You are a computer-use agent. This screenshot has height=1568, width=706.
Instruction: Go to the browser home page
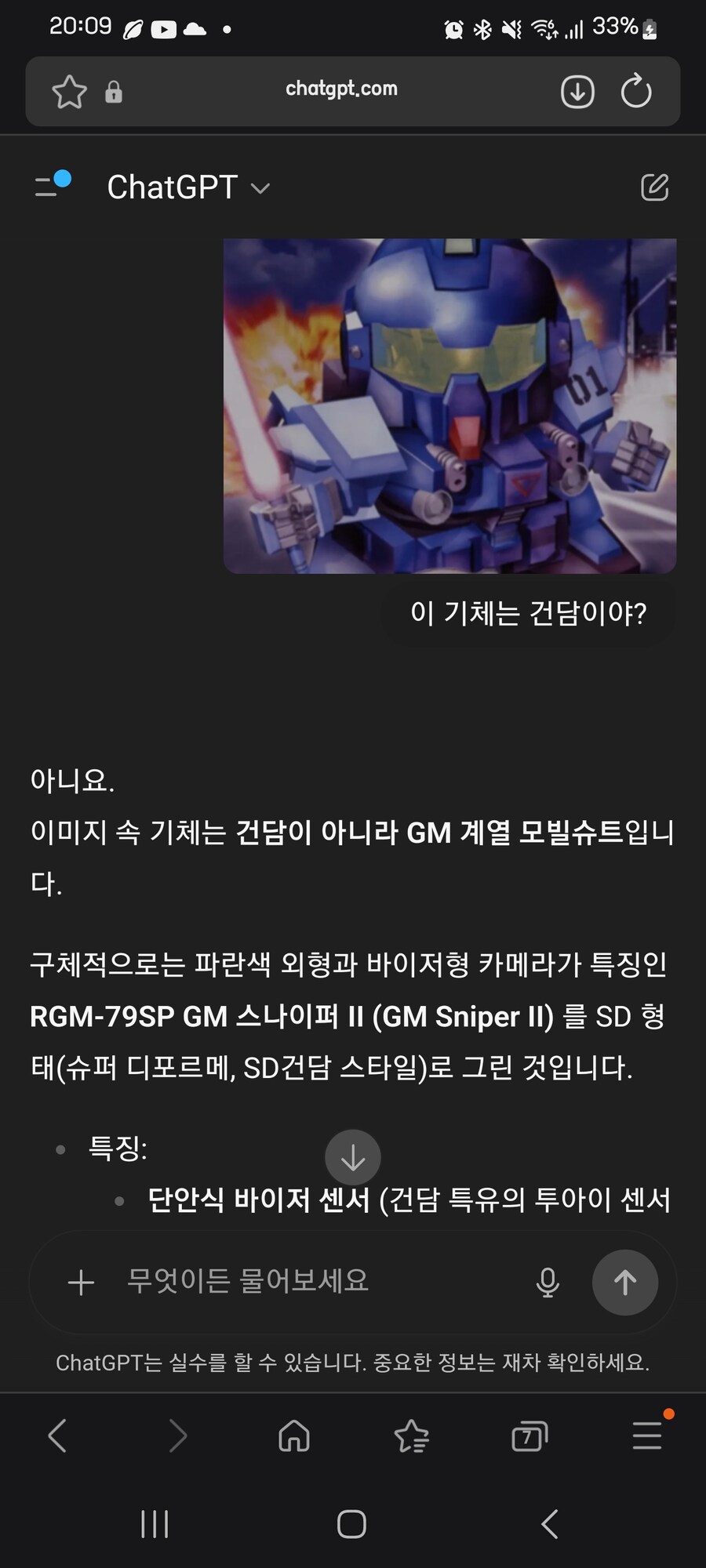[294, 1436]
